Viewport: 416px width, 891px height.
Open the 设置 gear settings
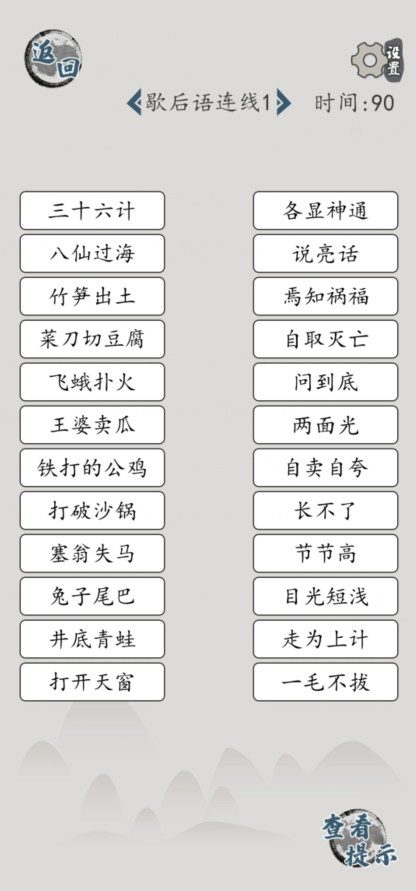[377, 60]
